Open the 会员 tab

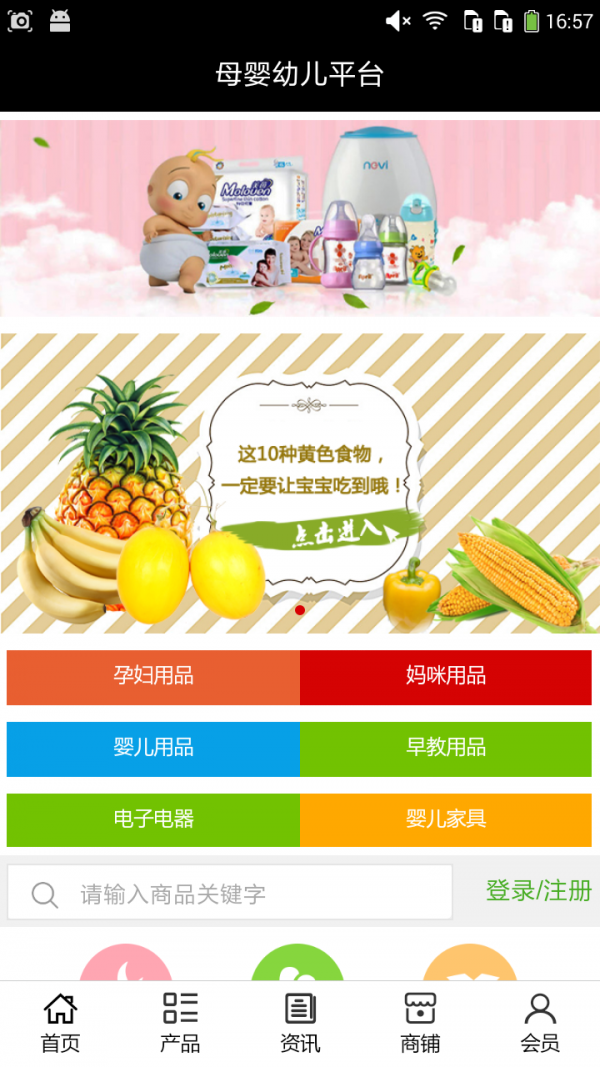(x=540, y=1023)
